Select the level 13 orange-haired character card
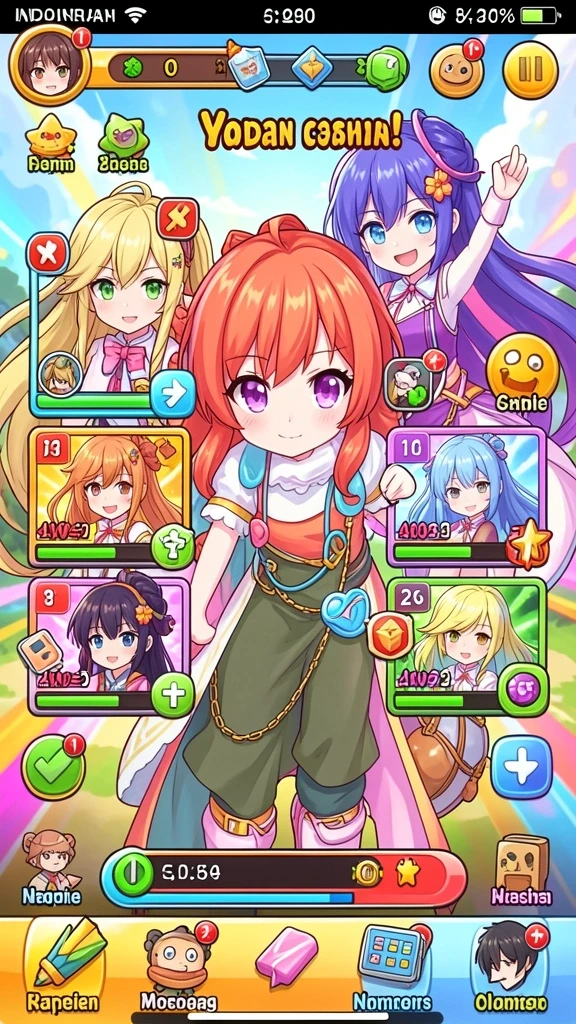The image size is (576, 1024). tap(109, 498)
